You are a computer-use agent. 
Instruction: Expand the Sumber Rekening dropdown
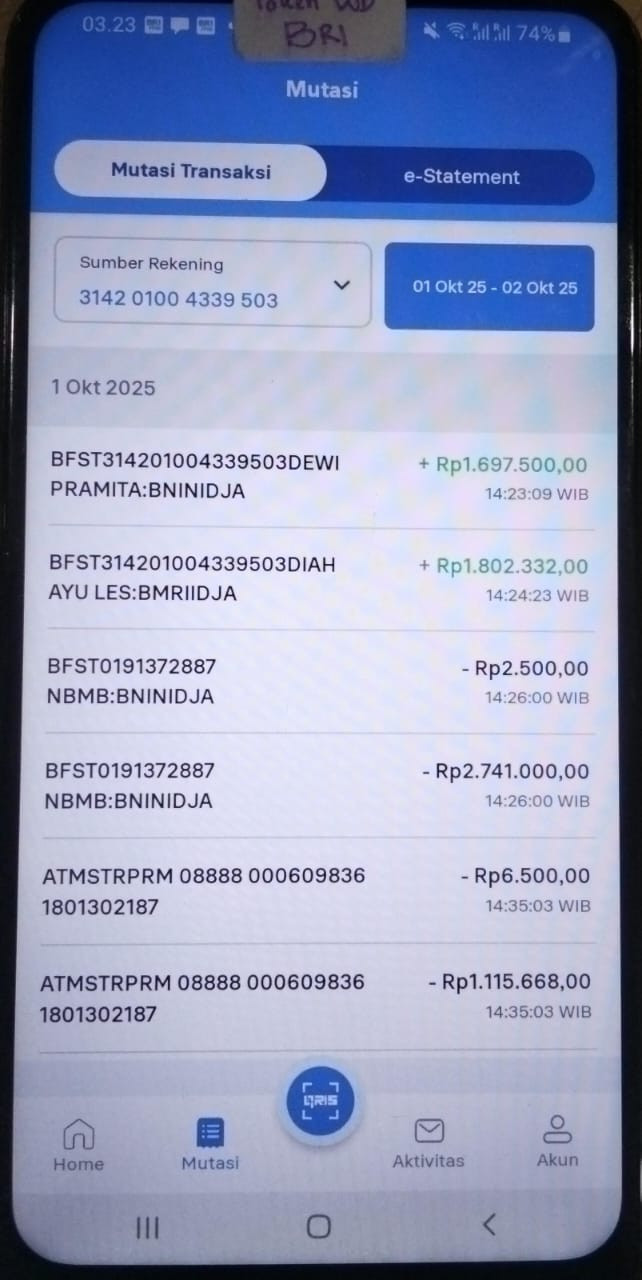click(x=212, y=283)
